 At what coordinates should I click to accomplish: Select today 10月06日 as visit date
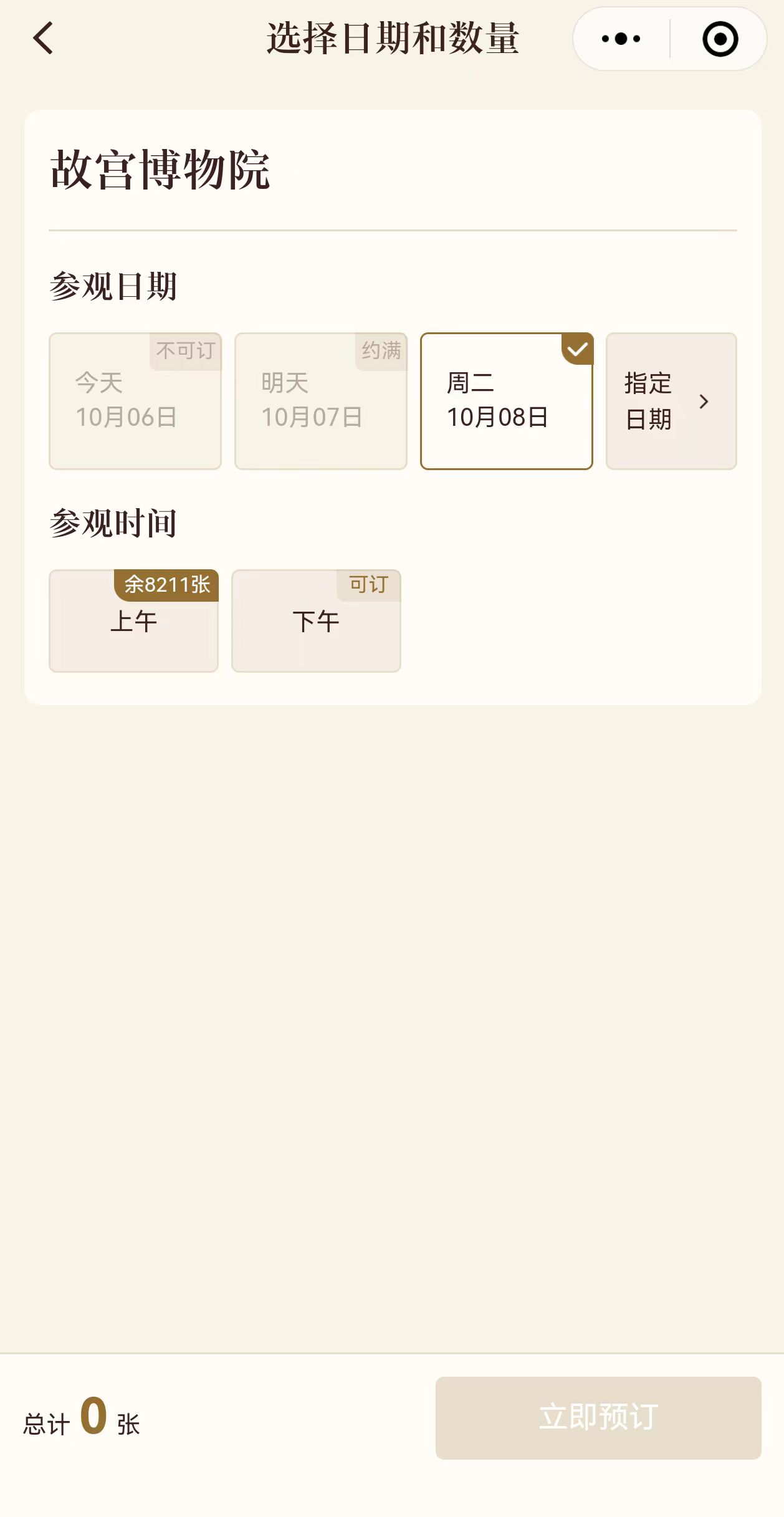tap(135, 401)
